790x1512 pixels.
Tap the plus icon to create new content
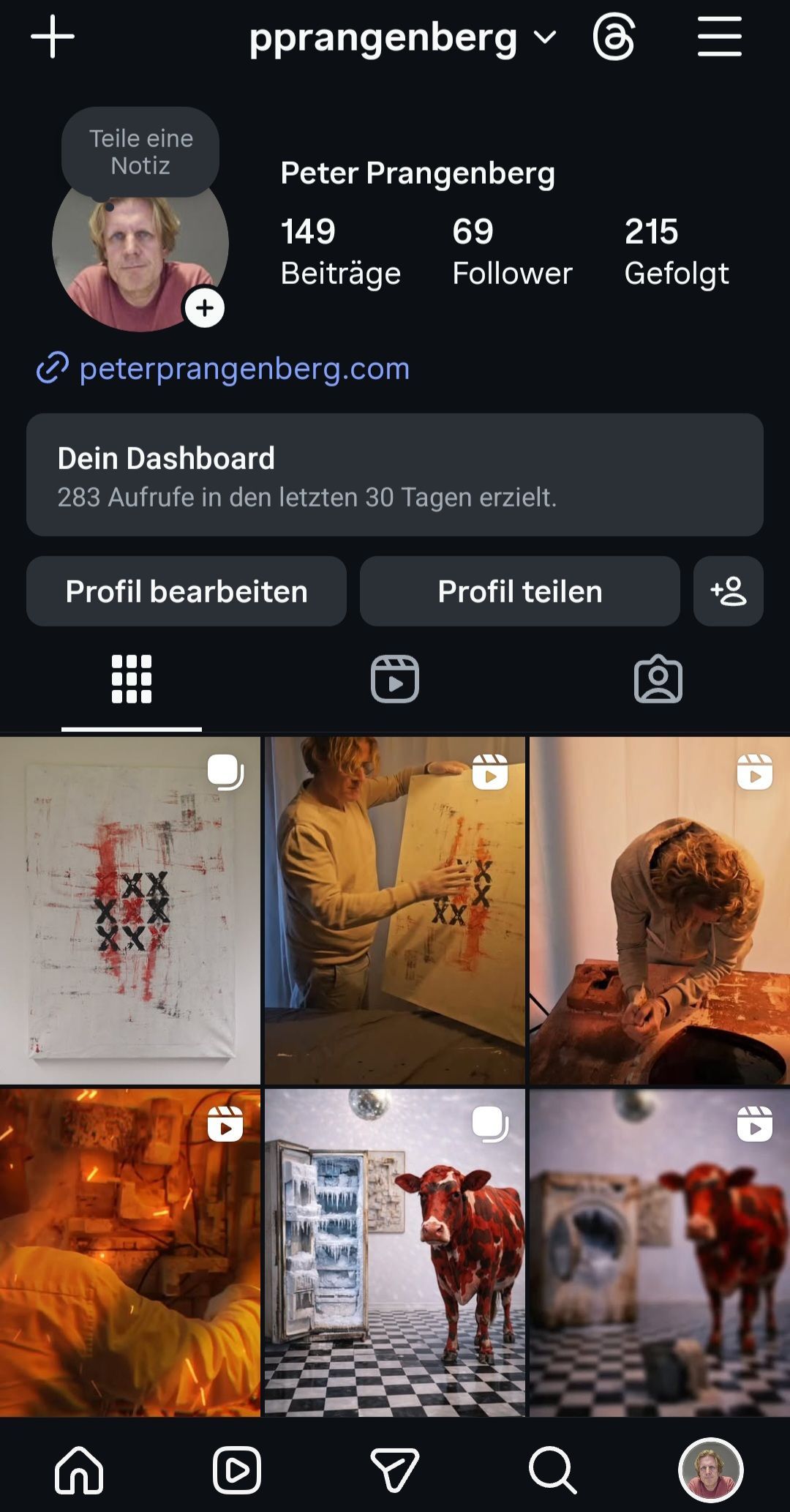point(53,37)
